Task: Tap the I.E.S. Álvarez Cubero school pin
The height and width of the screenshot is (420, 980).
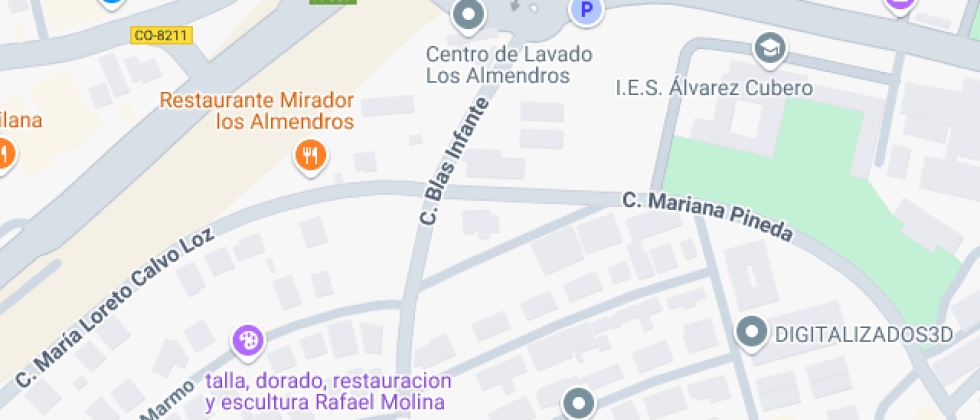Action: point(770,49)
